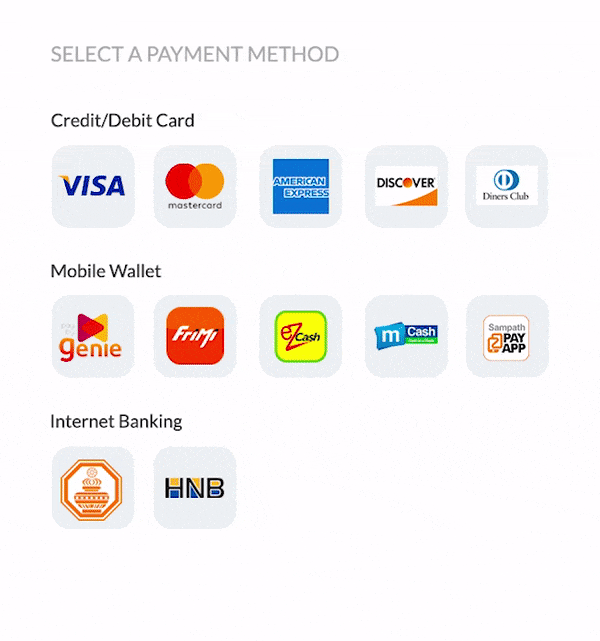Screen dimensions: 600x641
Task: Pay with American Express
Action: pyautogui.click(x=300, y=186)
